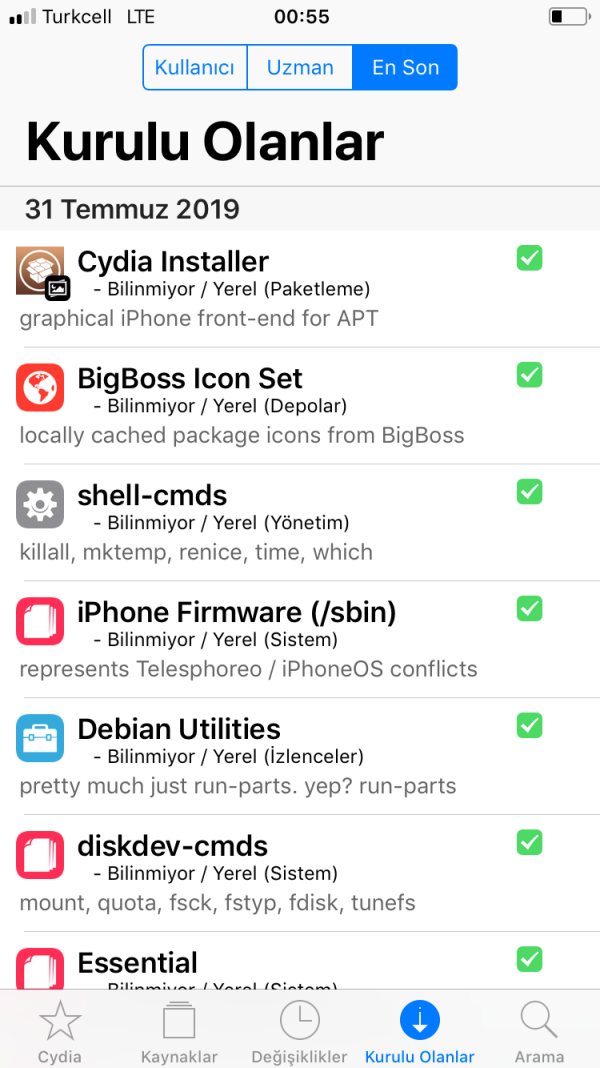Go to the Cydia home tab
Screen dimensions: 600x1068
point(60,1030)
